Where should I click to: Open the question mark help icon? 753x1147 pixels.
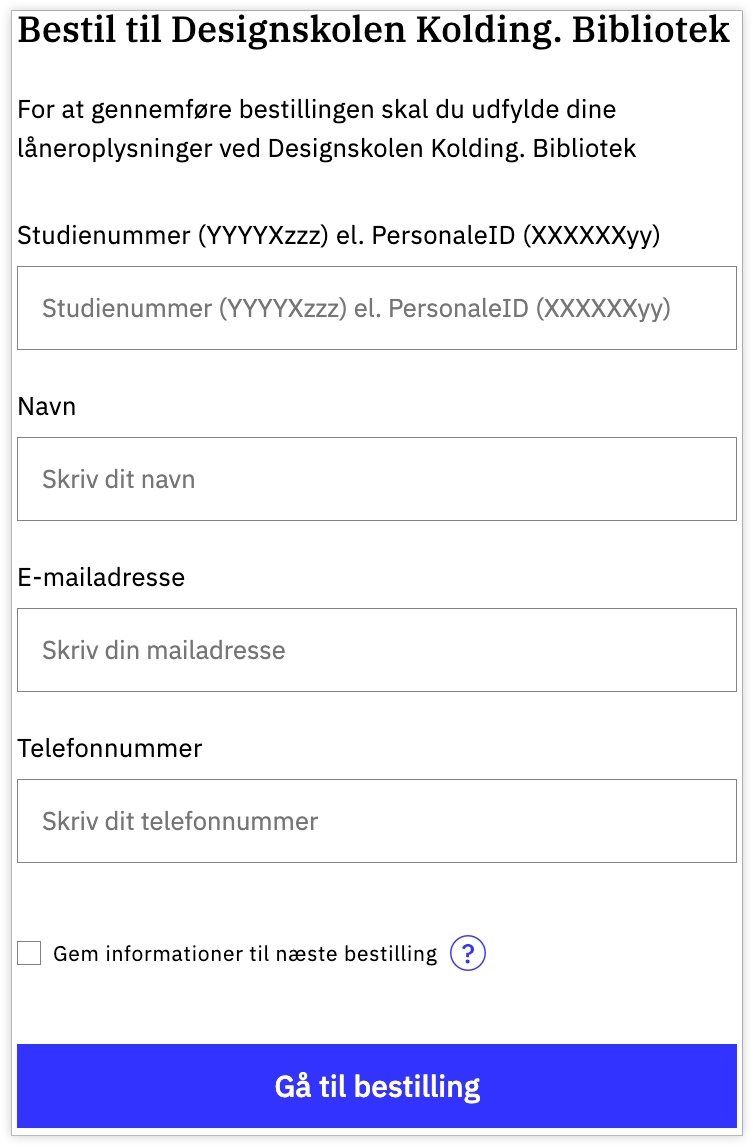468,953
